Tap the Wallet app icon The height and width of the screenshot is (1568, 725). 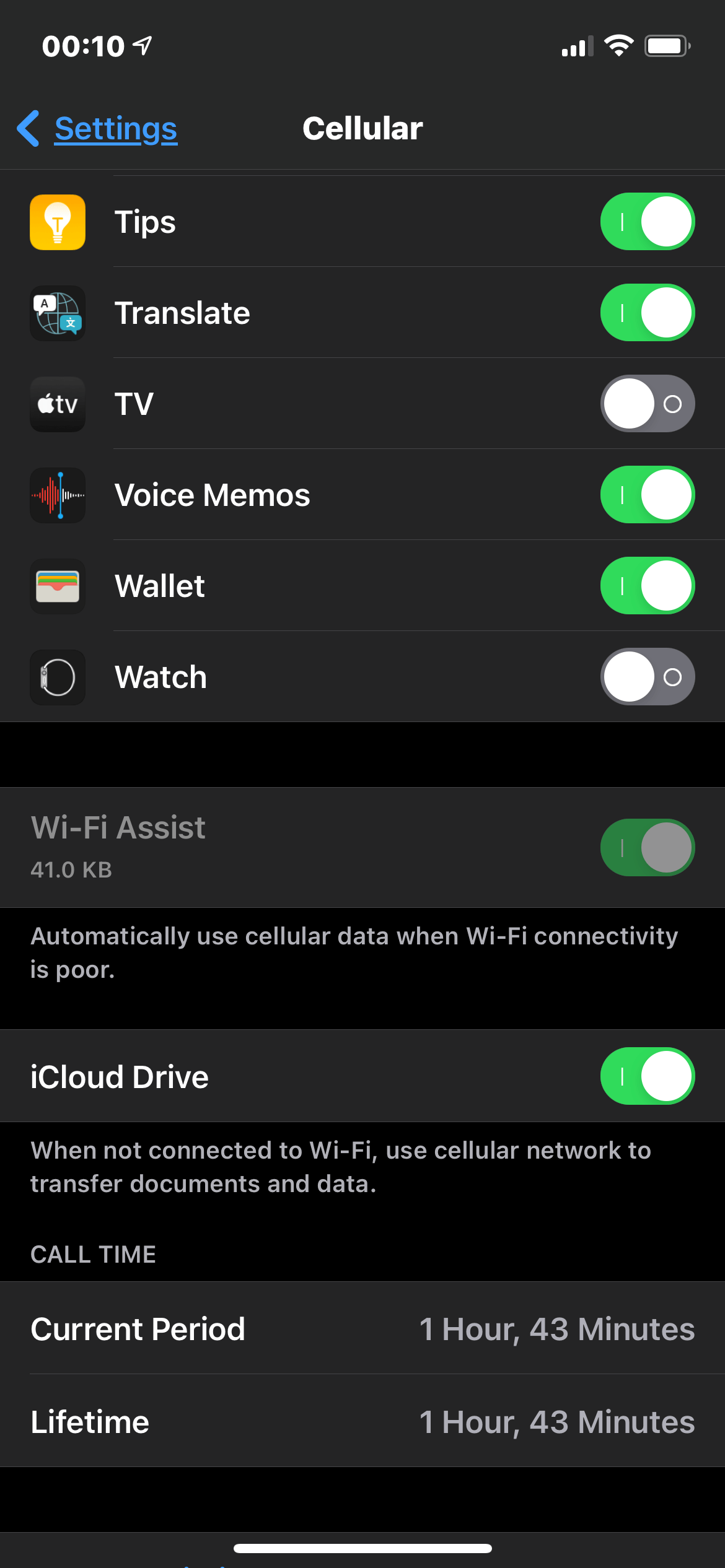[x=57, y=586]
